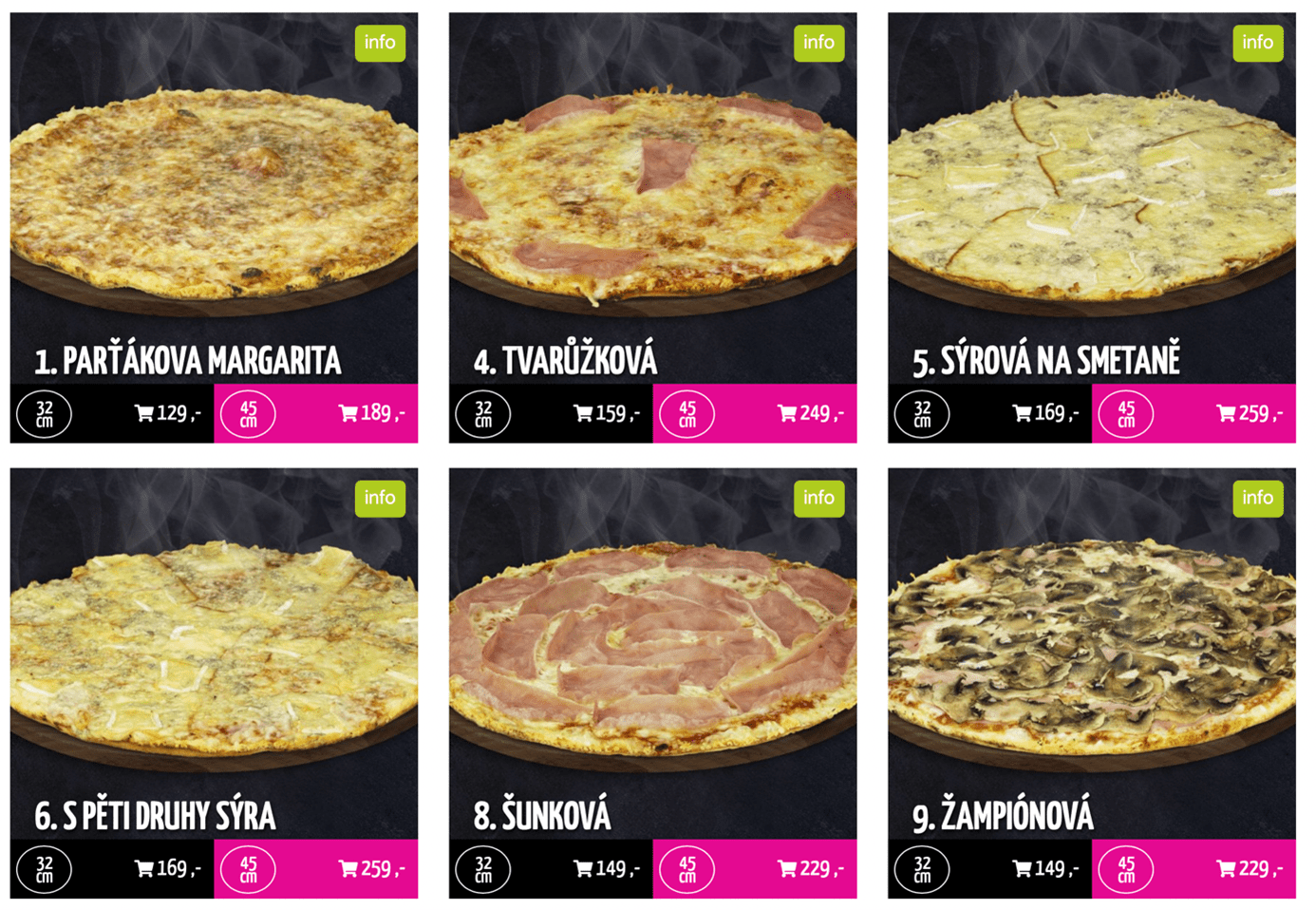Add 32 cm Tvarůžková for 159 to cart
The height and width of the screenshot is (910, 1316).
(x=606, y=413)
